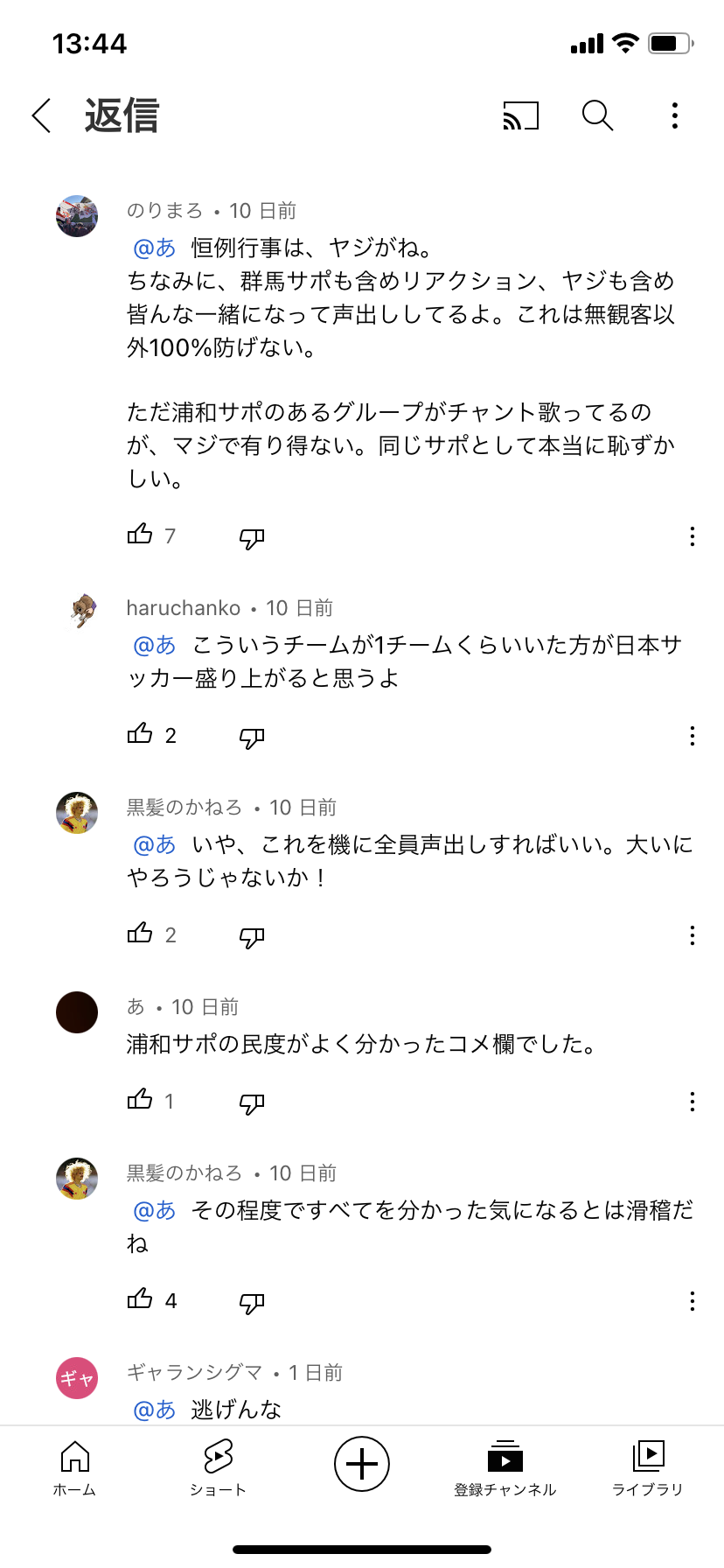Like のりまろ's comment
Viewport: 724px width, 1568px height.
coord(140,535)
